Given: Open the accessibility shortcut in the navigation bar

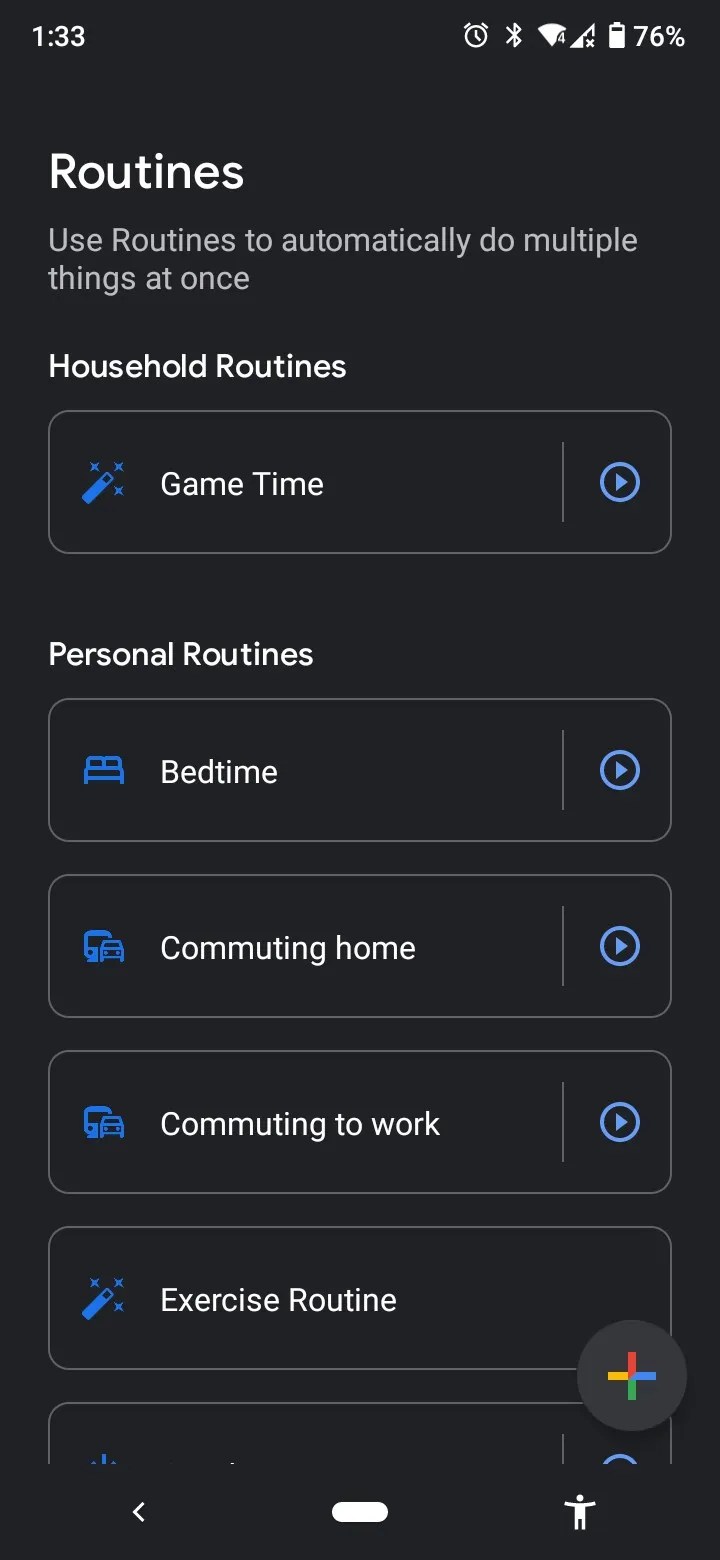Looking at the screenshot, I should [580, 1512].
